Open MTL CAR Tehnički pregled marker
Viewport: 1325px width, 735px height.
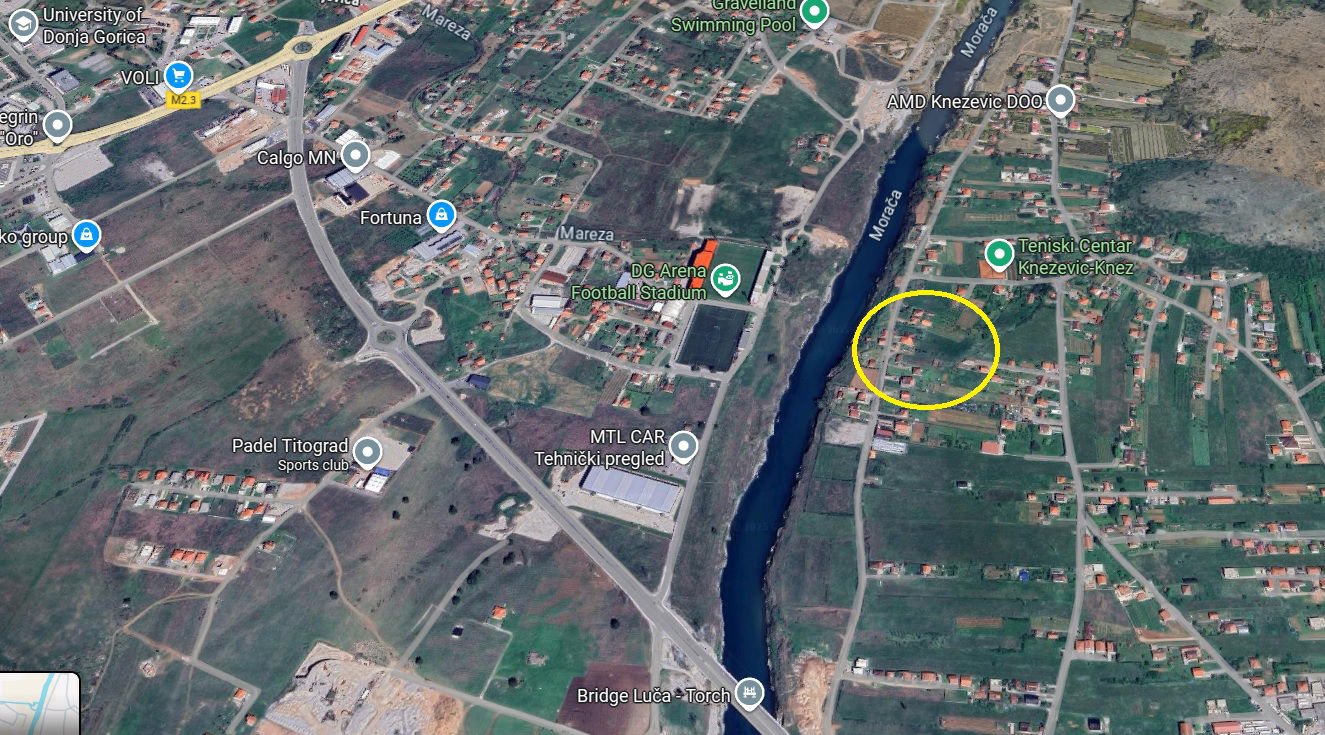[683, 446]
